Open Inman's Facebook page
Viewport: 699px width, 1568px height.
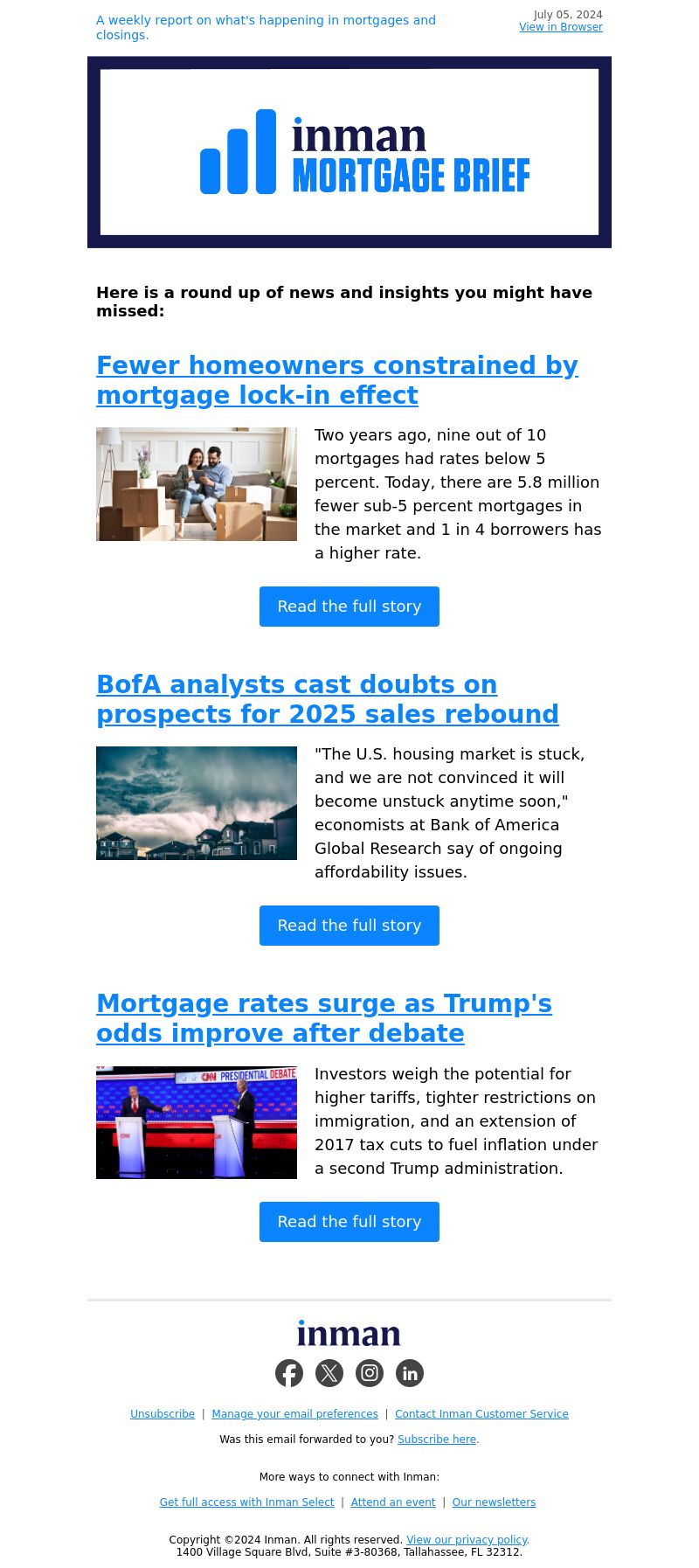pyautogui.click(x=289, y=1373)
